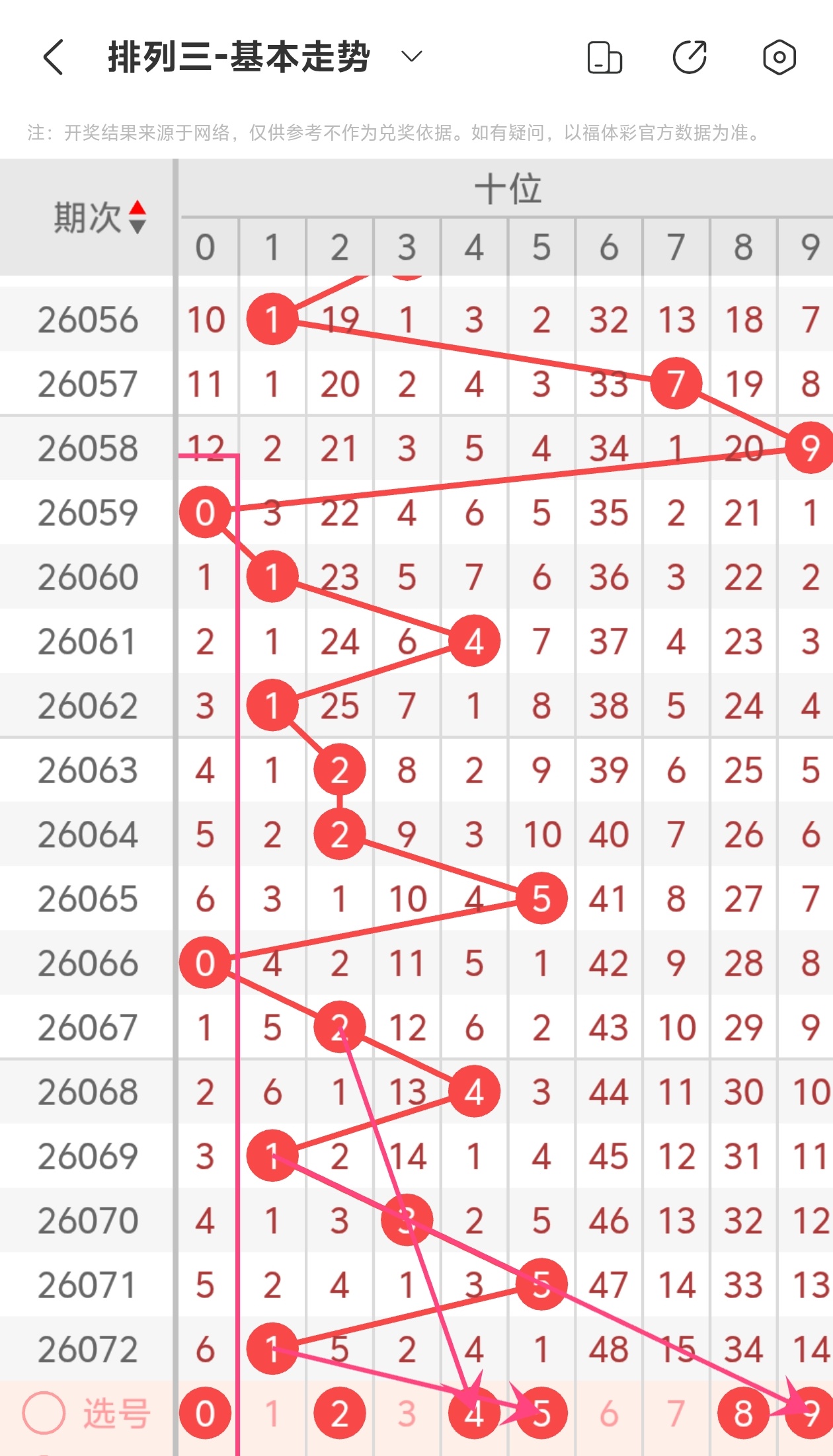833x1456 pixels.
Task: Deselect number 5 in the 选号 row
Action: (541, 1413)
